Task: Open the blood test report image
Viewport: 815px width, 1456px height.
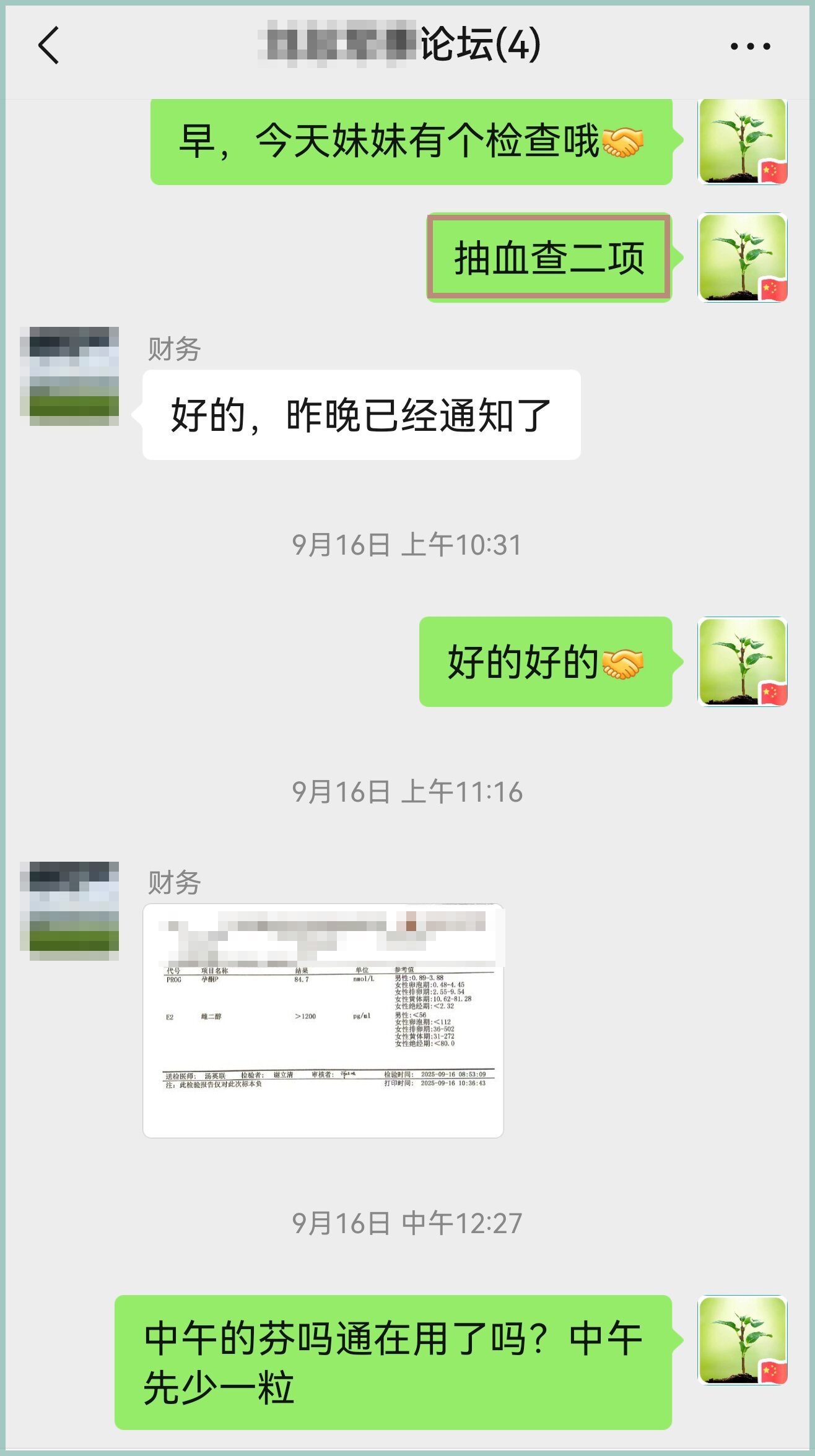Action: coord(322,1021)
